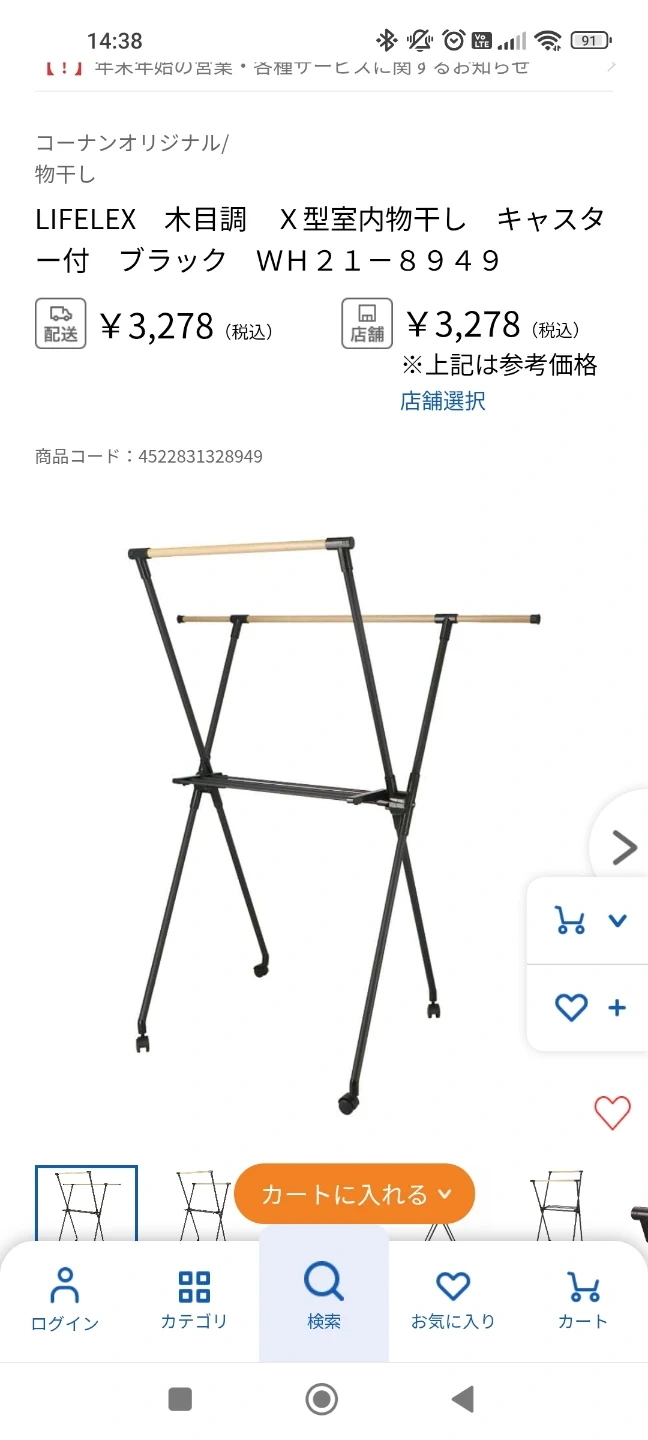Viewport: 648px width, 1440px height.
Task: Open the コーナンオリジナル category link
Action: [x=128, y=143]
